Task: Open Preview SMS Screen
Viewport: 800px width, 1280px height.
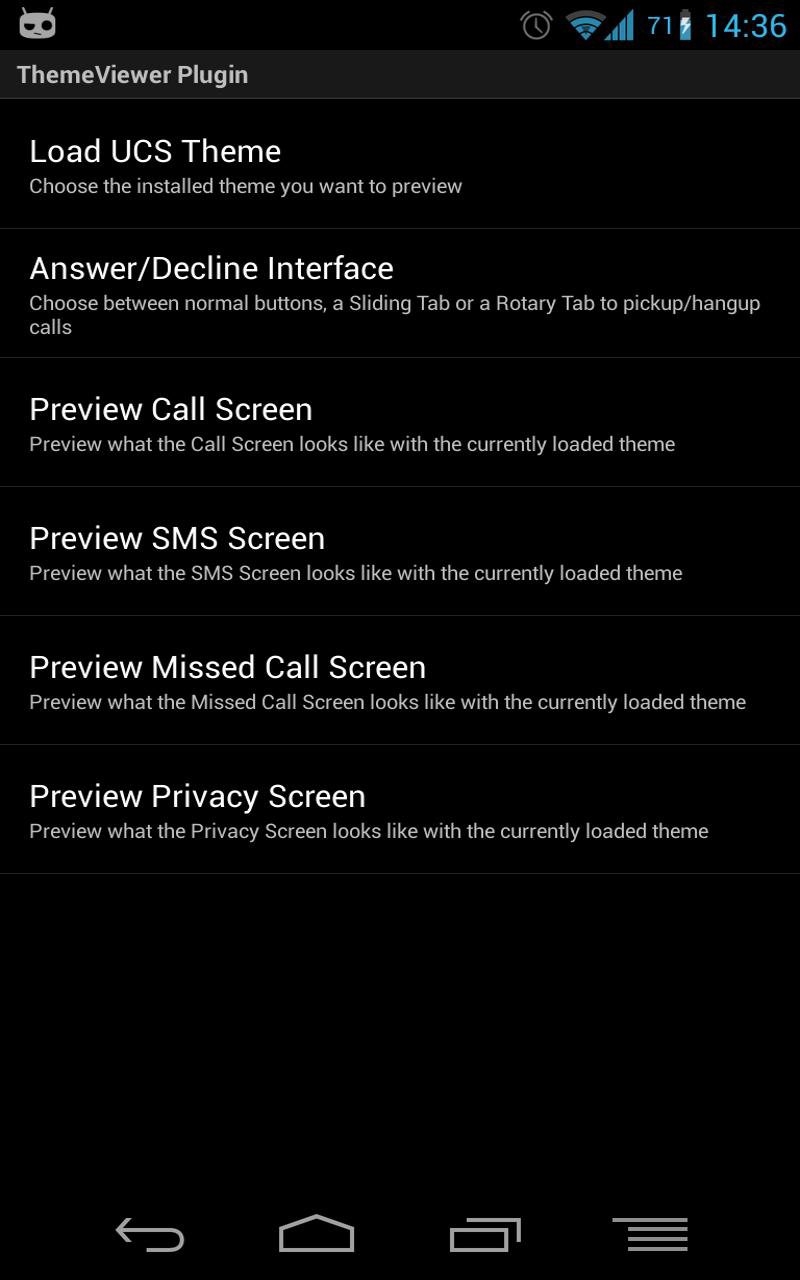Action: click(400, 552)
